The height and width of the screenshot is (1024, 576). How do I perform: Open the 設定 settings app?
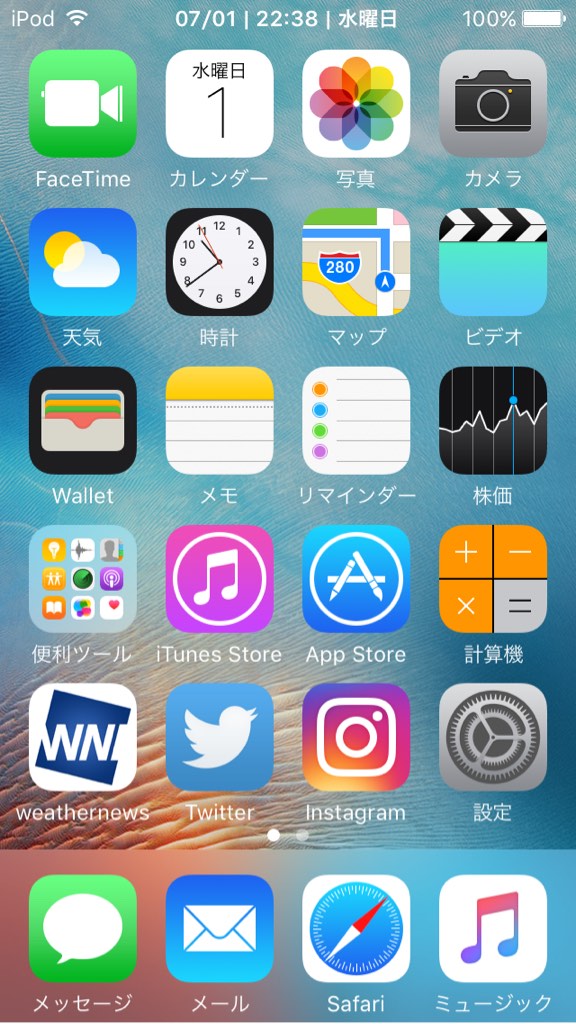click(x=493, y=737)
